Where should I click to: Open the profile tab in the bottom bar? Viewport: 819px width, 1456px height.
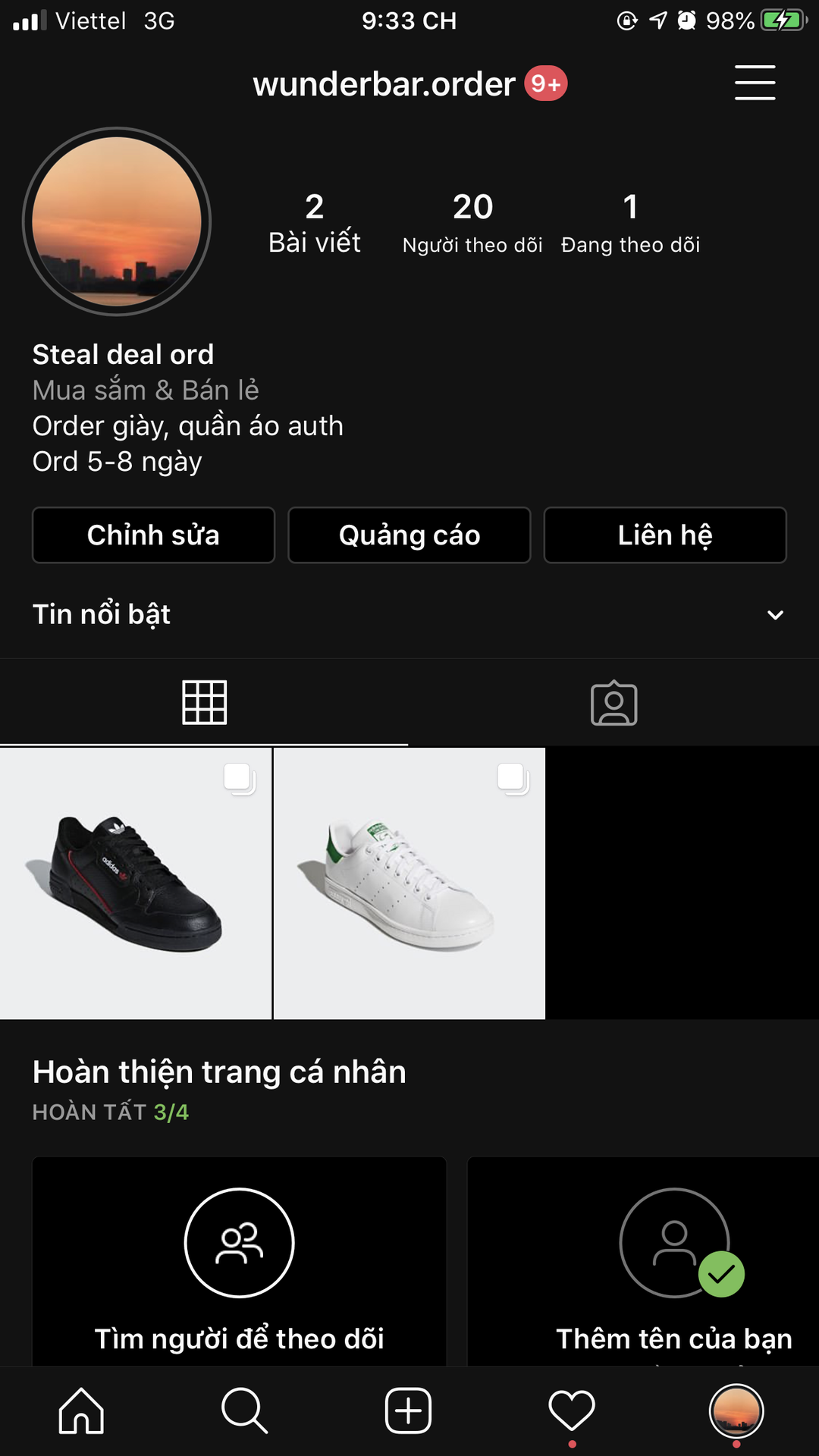point(736,1411)
